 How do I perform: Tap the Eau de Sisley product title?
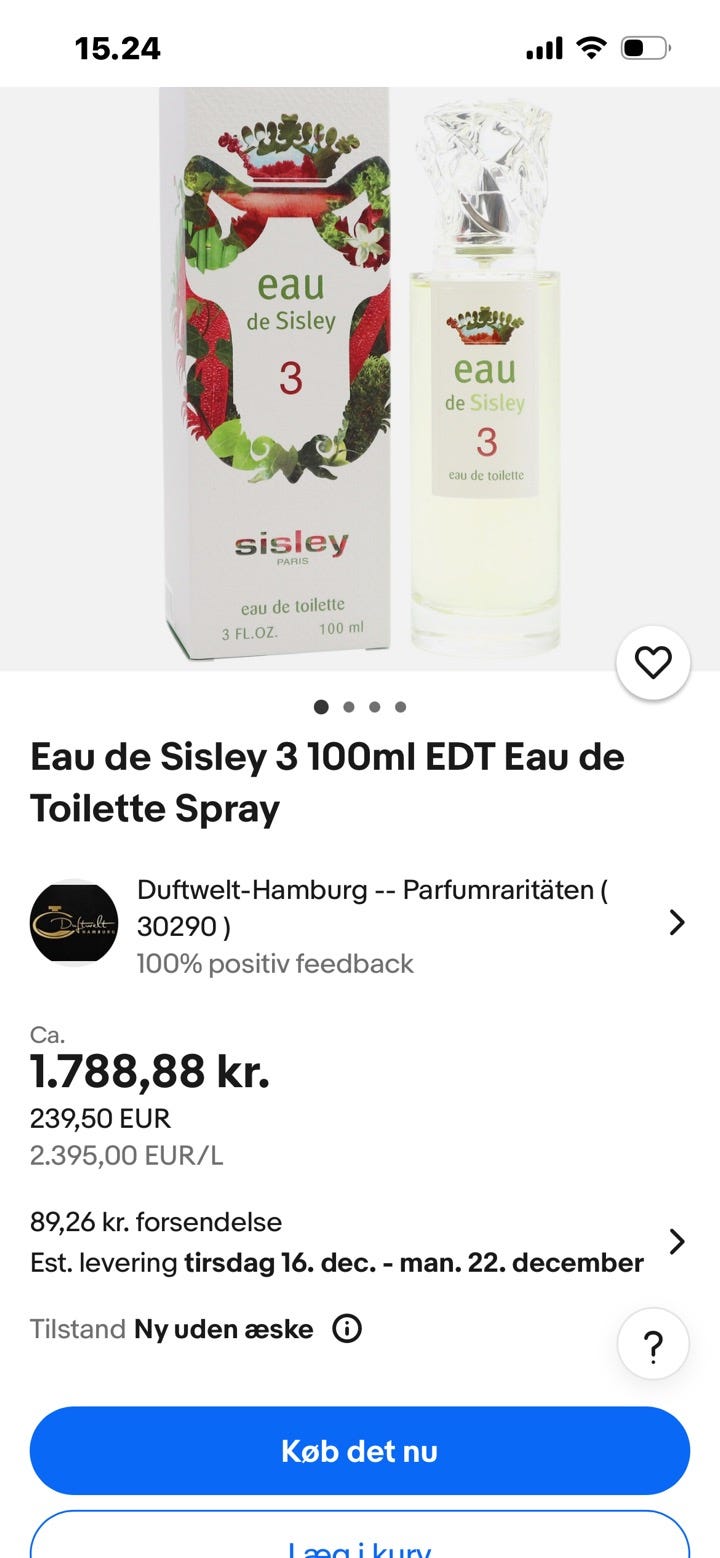pyautogui.click(x=328, y=782)
